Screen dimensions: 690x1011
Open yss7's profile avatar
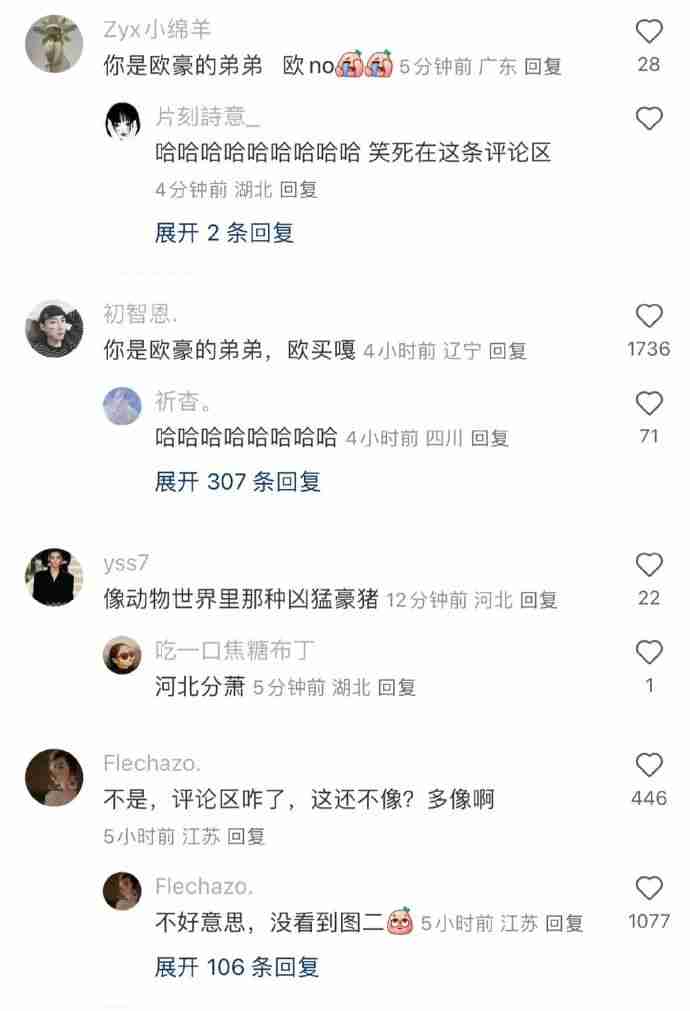pos(53,577)
